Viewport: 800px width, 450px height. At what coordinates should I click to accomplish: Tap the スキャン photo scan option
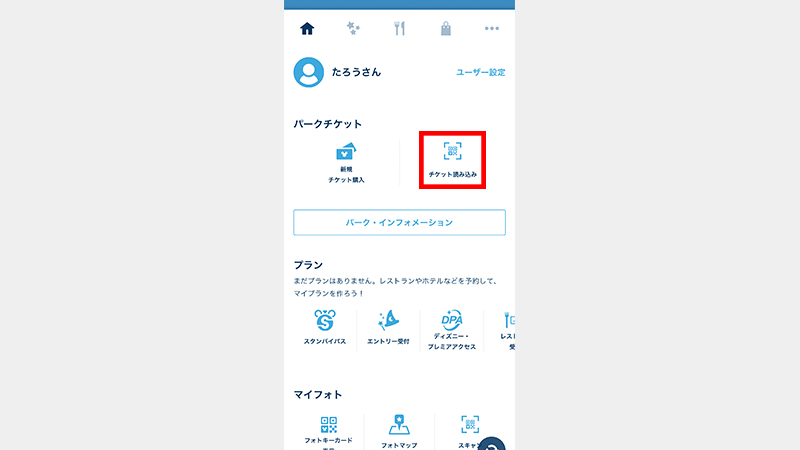coord(470,430)
